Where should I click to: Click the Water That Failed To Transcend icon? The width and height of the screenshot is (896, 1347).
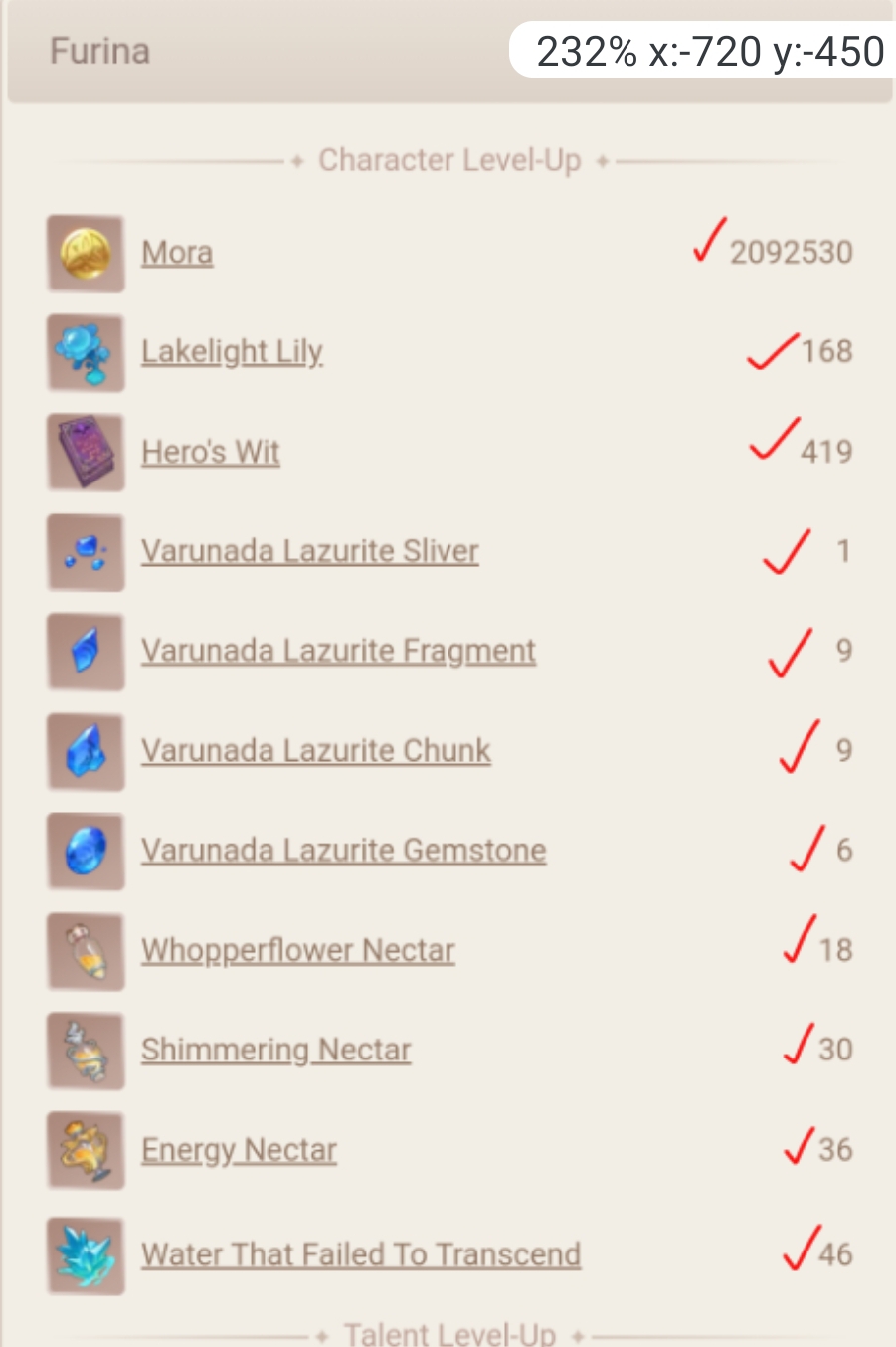(x=85, y=1253)
